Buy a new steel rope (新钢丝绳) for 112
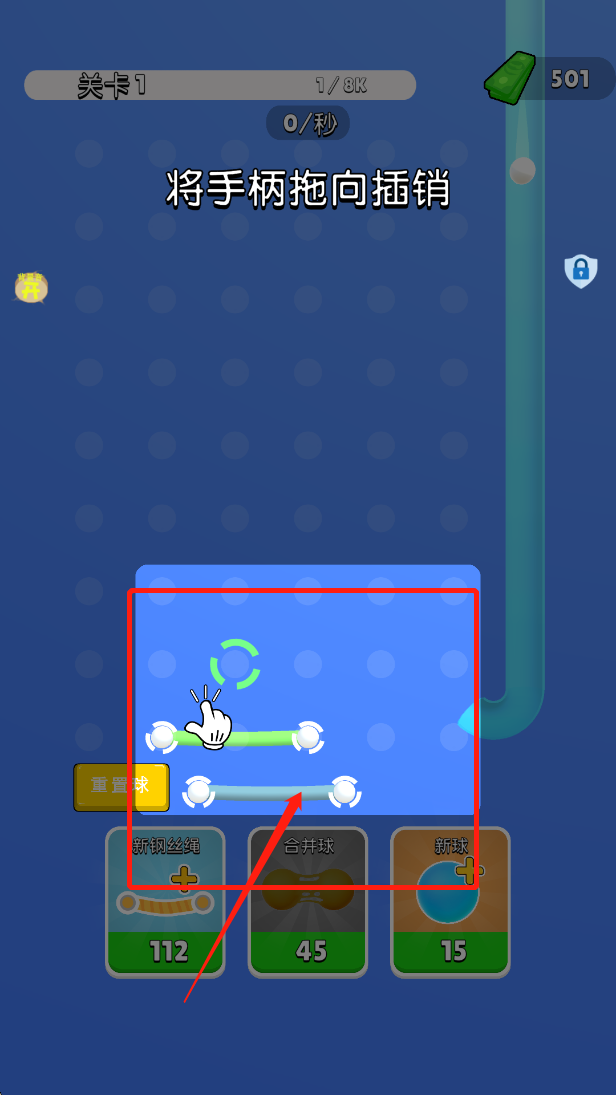616x1095 pixels. (166, 902)
